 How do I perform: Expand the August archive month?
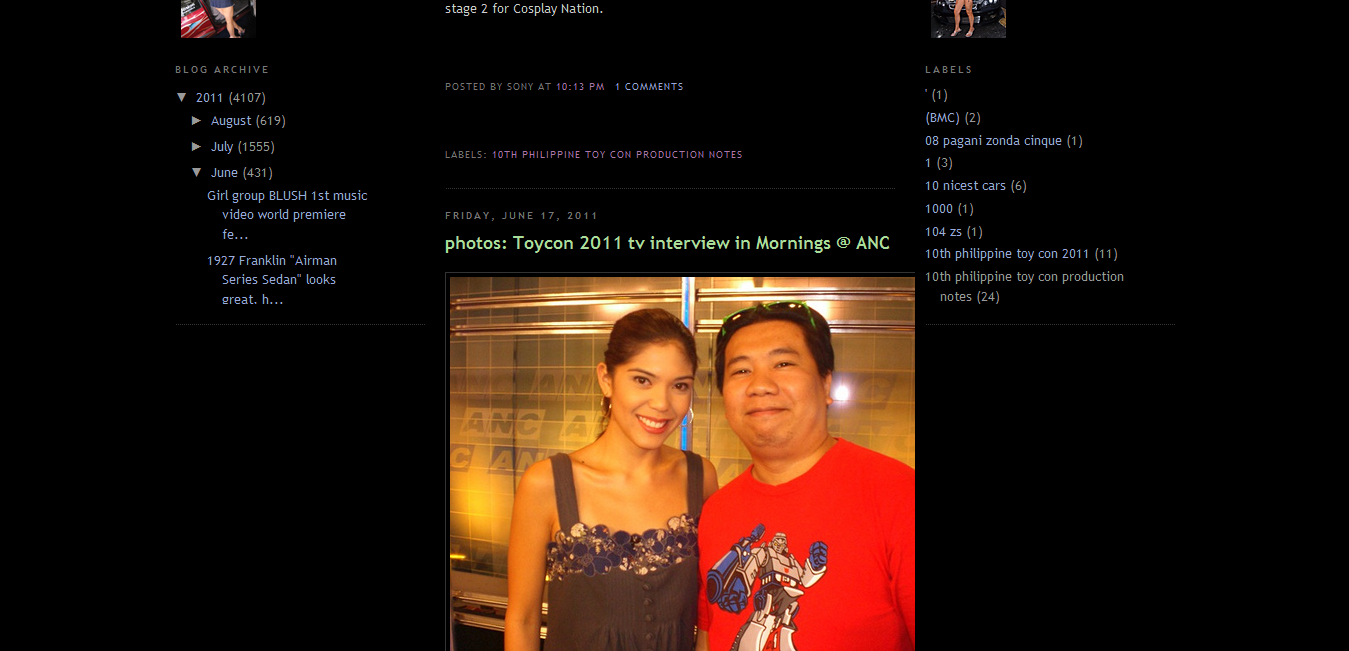(197, 120)
